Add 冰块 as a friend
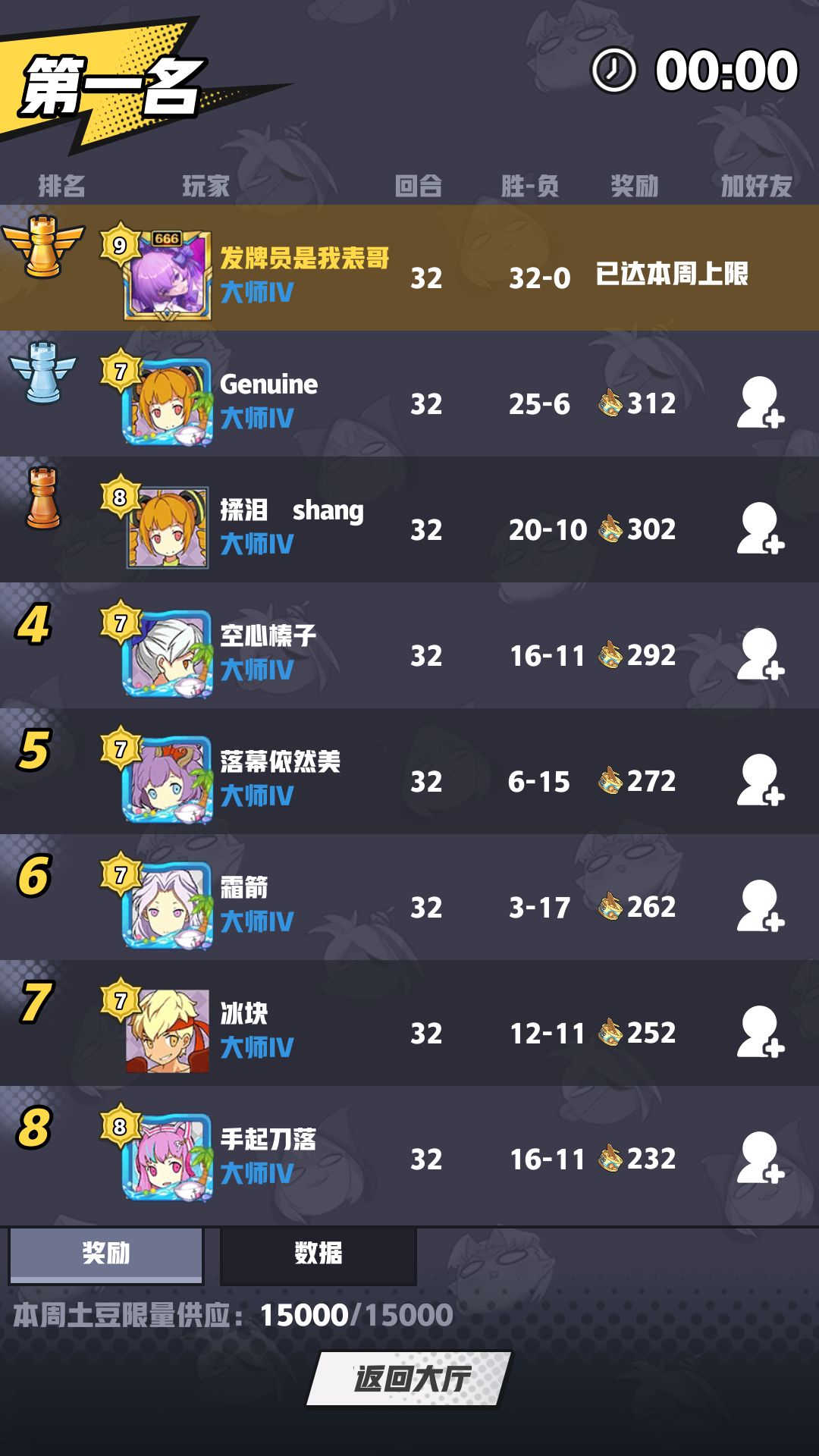Image resolution: width=819 pixels, height=1456 pixels. click(761, 1032)
